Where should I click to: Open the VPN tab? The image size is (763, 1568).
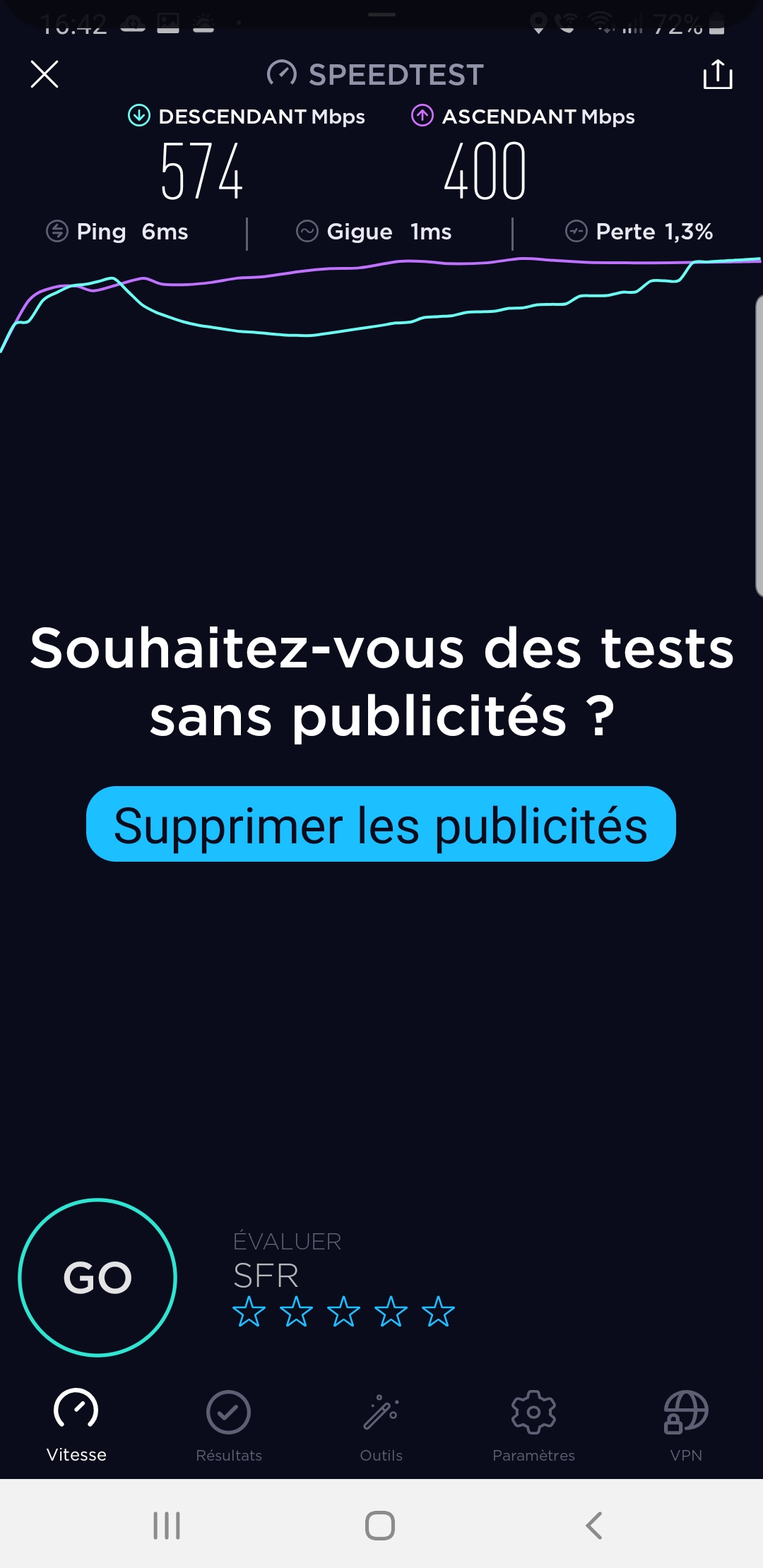(686, 1425)
